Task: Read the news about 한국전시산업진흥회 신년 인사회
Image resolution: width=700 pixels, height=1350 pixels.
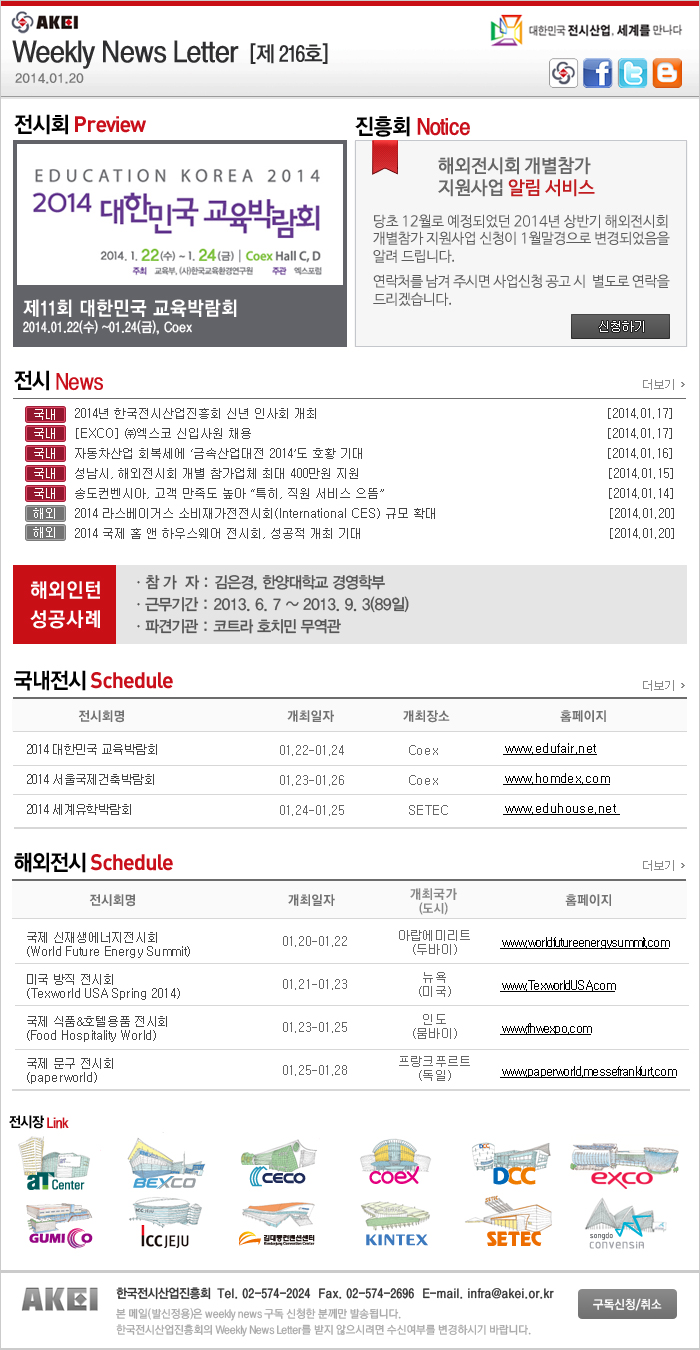Action: click(x=195, y=413)
